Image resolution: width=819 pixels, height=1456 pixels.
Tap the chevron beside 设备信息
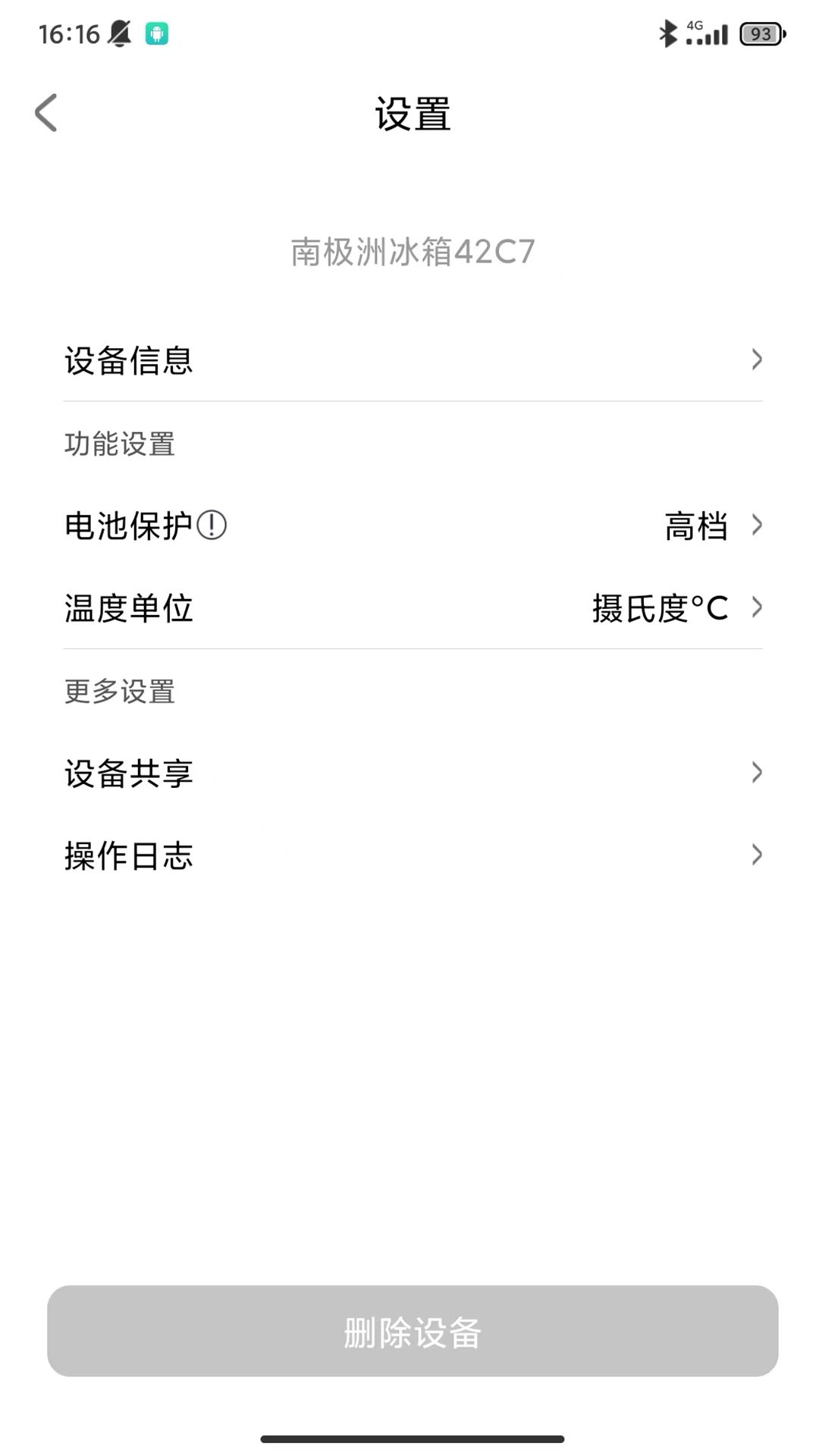tap(756, 360)
